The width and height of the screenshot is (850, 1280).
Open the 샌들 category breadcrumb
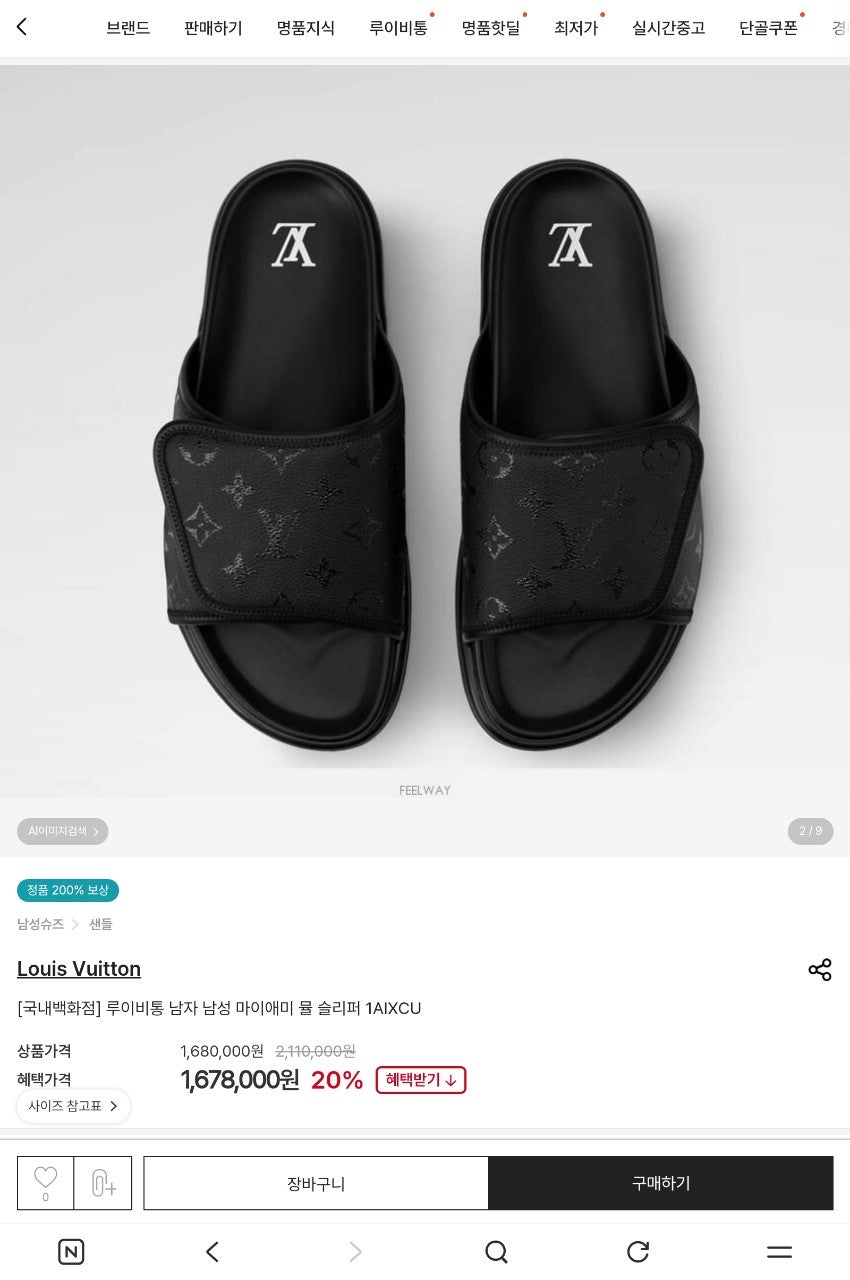tap(101, 924)
